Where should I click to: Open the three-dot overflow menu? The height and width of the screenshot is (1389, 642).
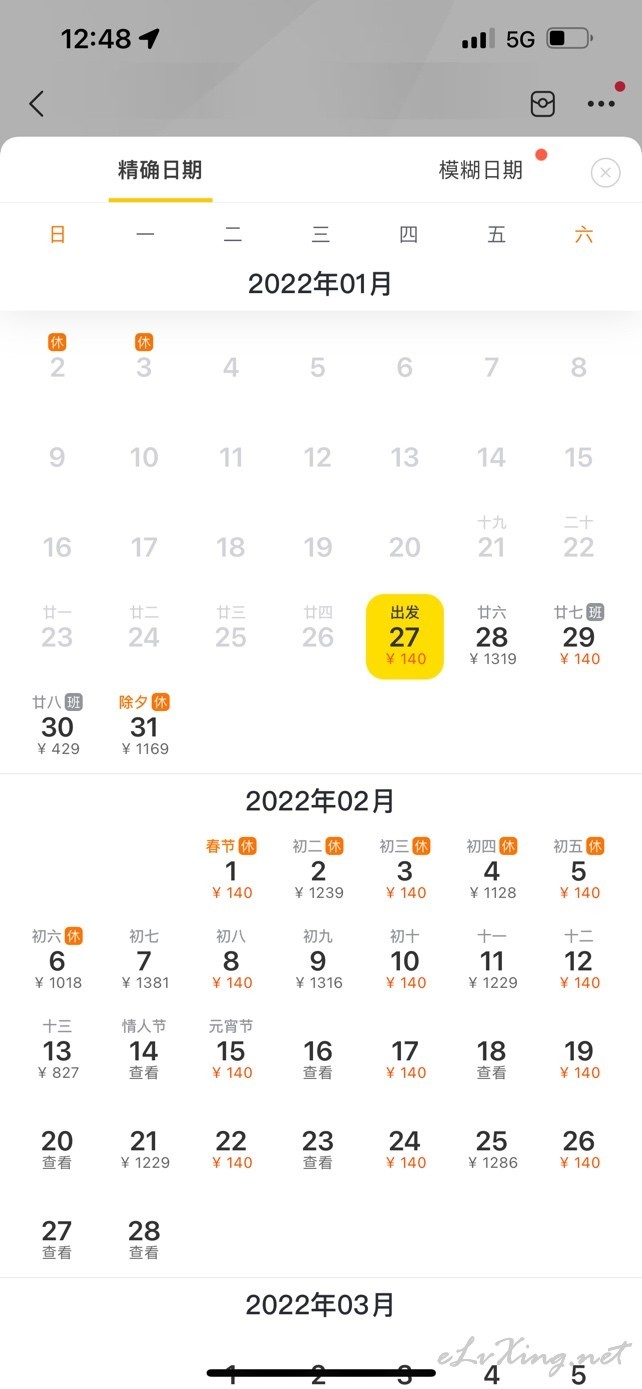tap(602, 104)
